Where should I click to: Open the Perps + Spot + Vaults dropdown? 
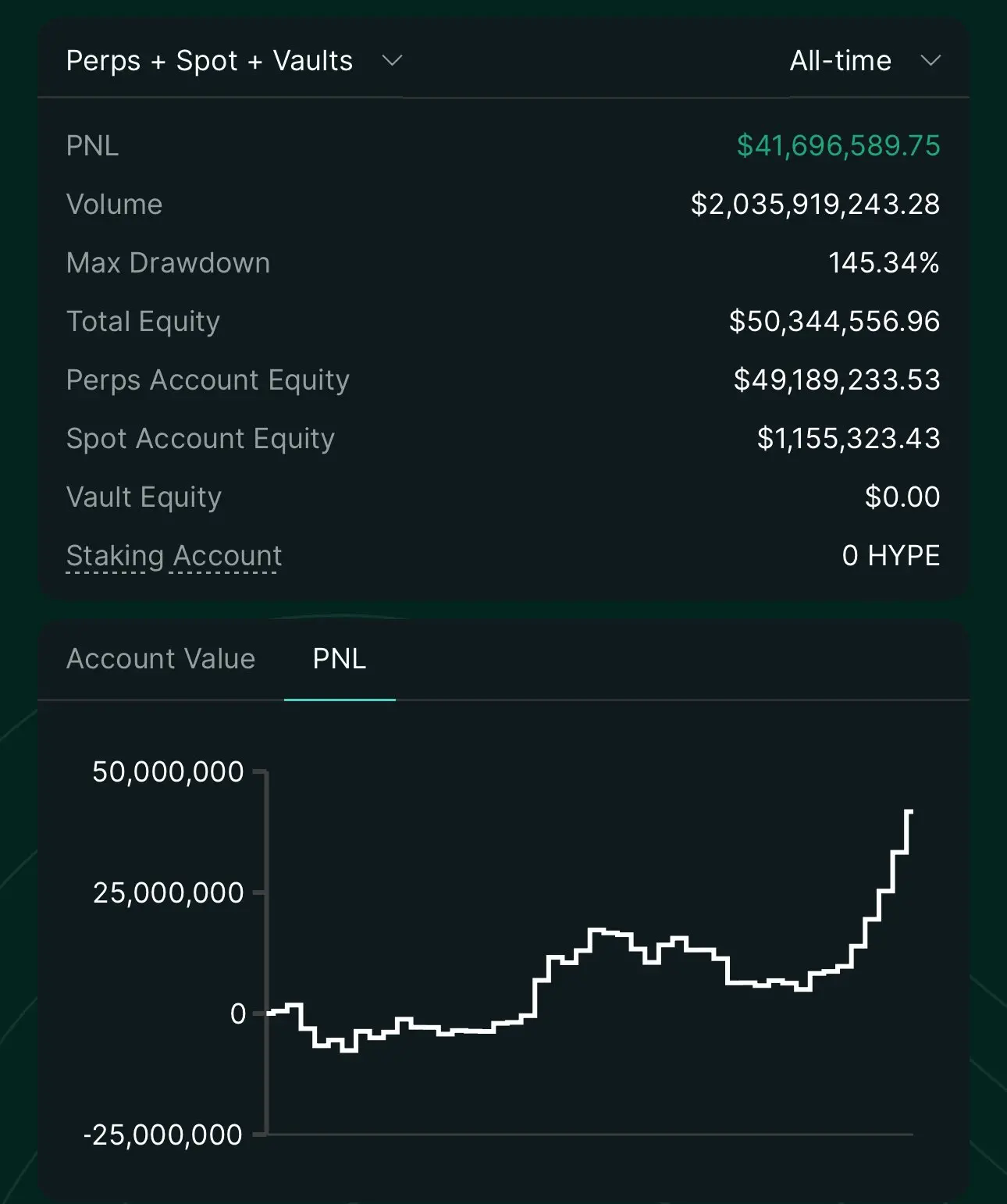point(234,61)
